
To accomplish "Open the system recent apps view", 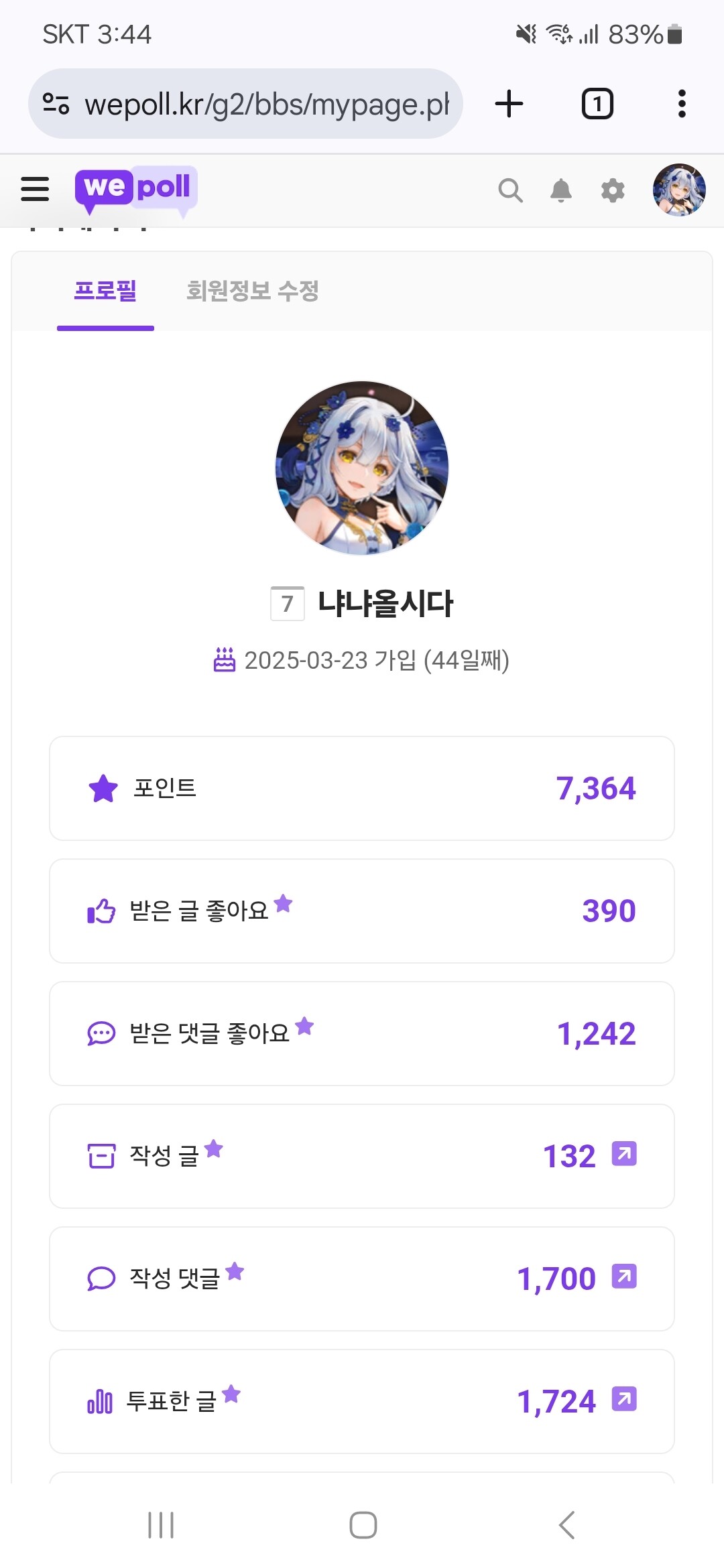I will 161,1526.
